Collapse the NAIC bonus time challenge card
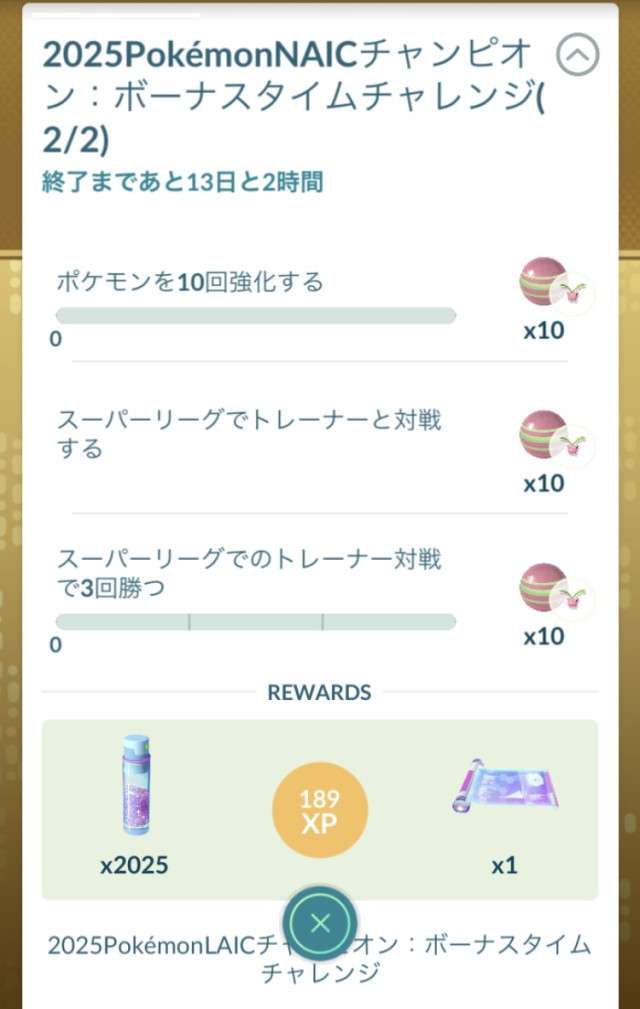640x1009 pixels. pos(577,55)
